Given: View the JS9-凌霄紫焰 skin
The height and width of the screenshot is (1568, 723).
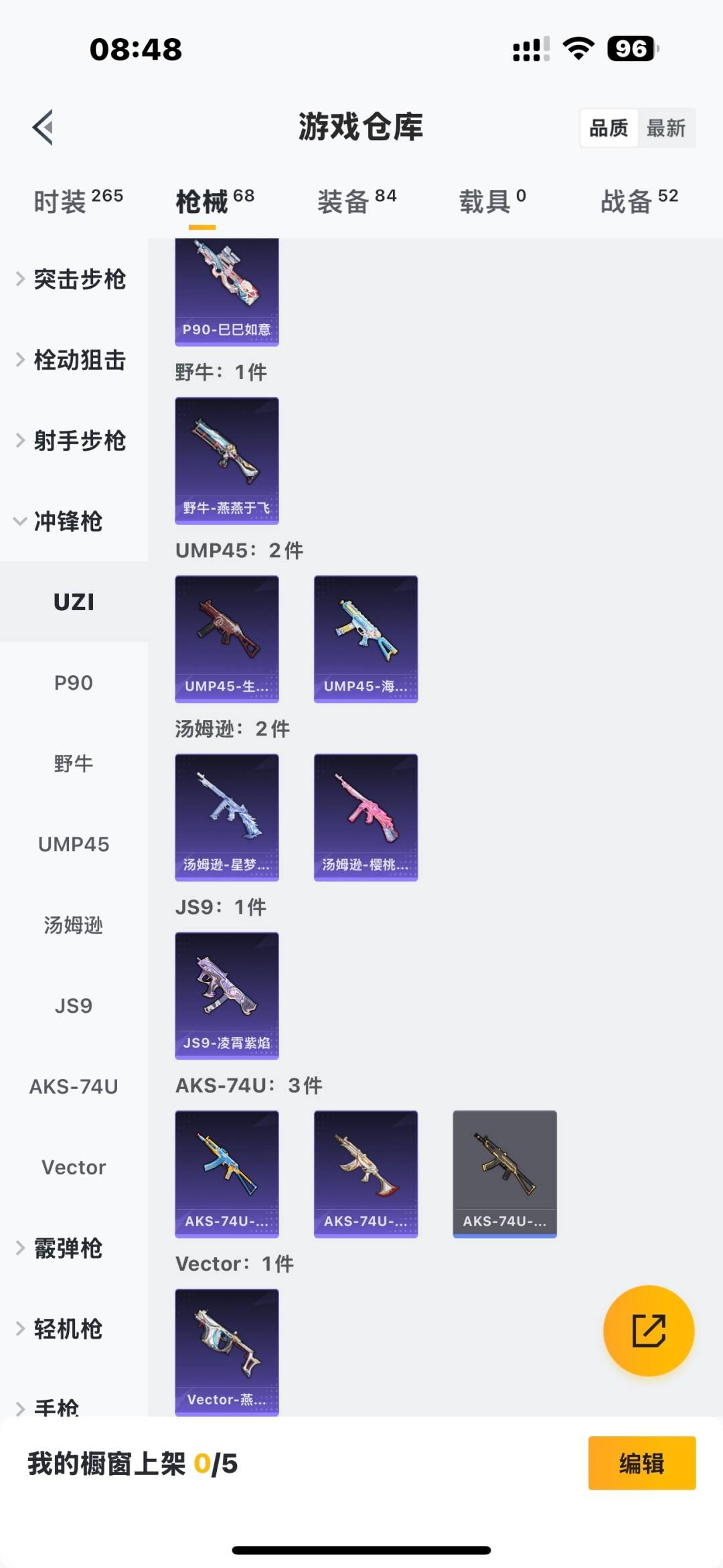Looking at the screenshot, I should tap(227, 995).
